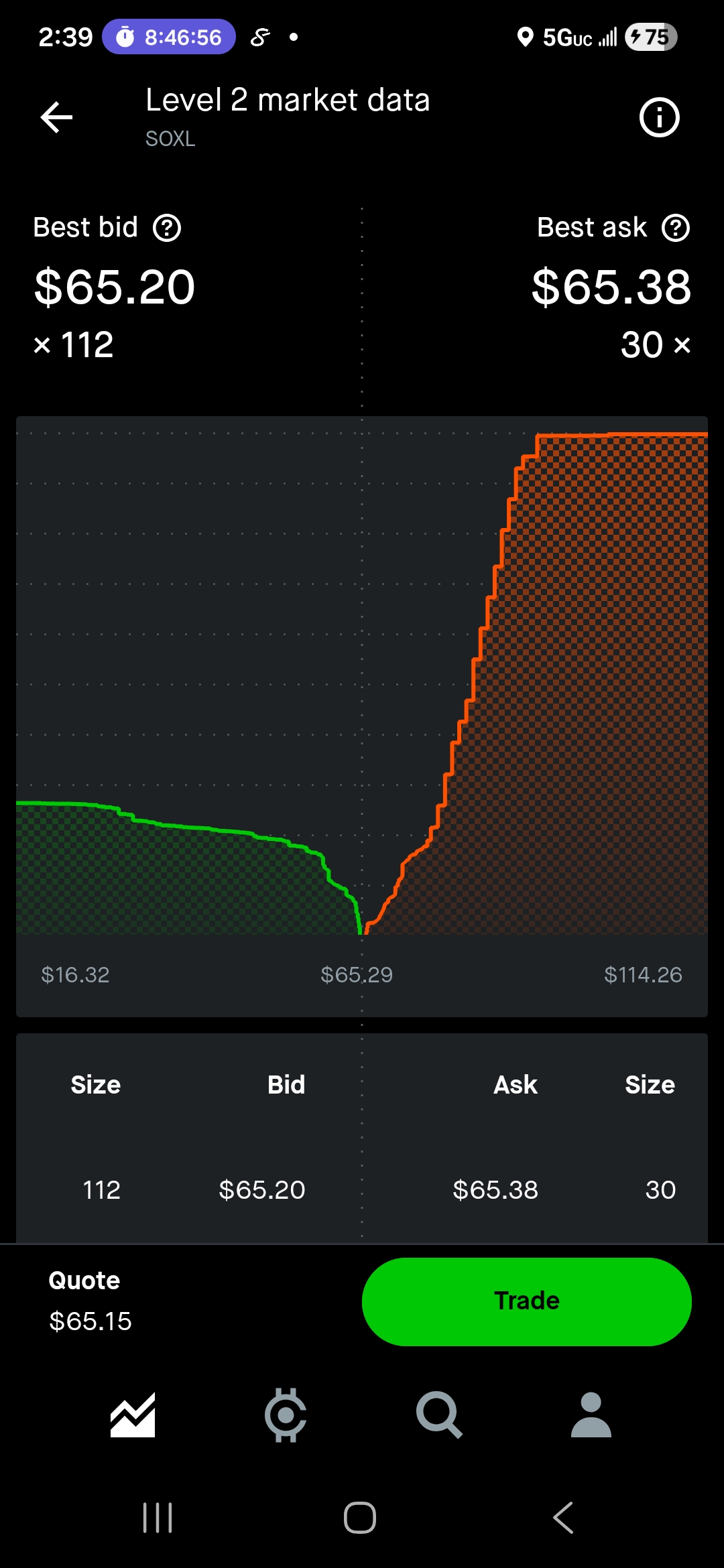Open recent apps from the system bar
The height and width of the screenshot is (1568, 724).
point(158,1518)
